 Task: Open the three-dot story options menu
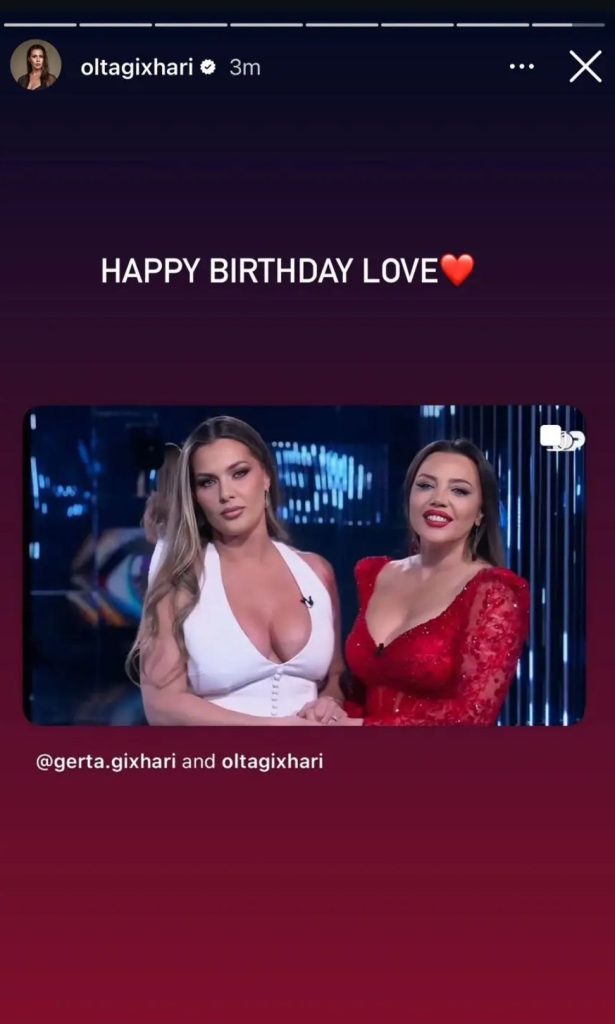(x=521, y=67)
